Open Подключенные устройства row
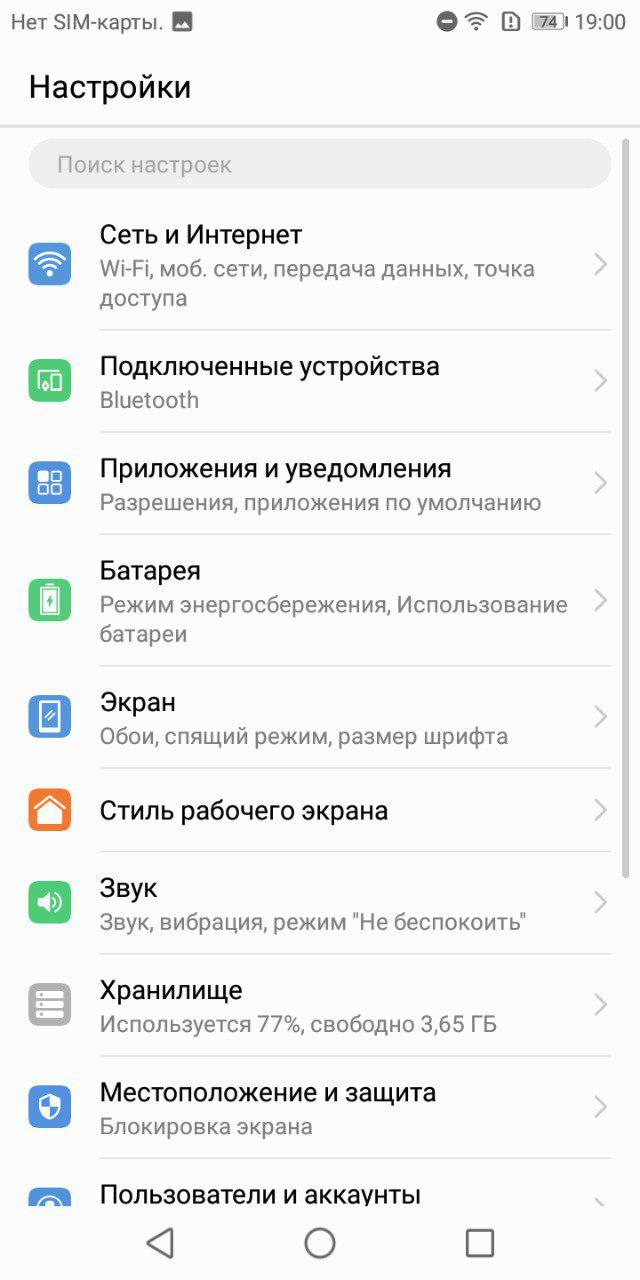The height and width of the screenshot is (1280, 640). [320, 382]
